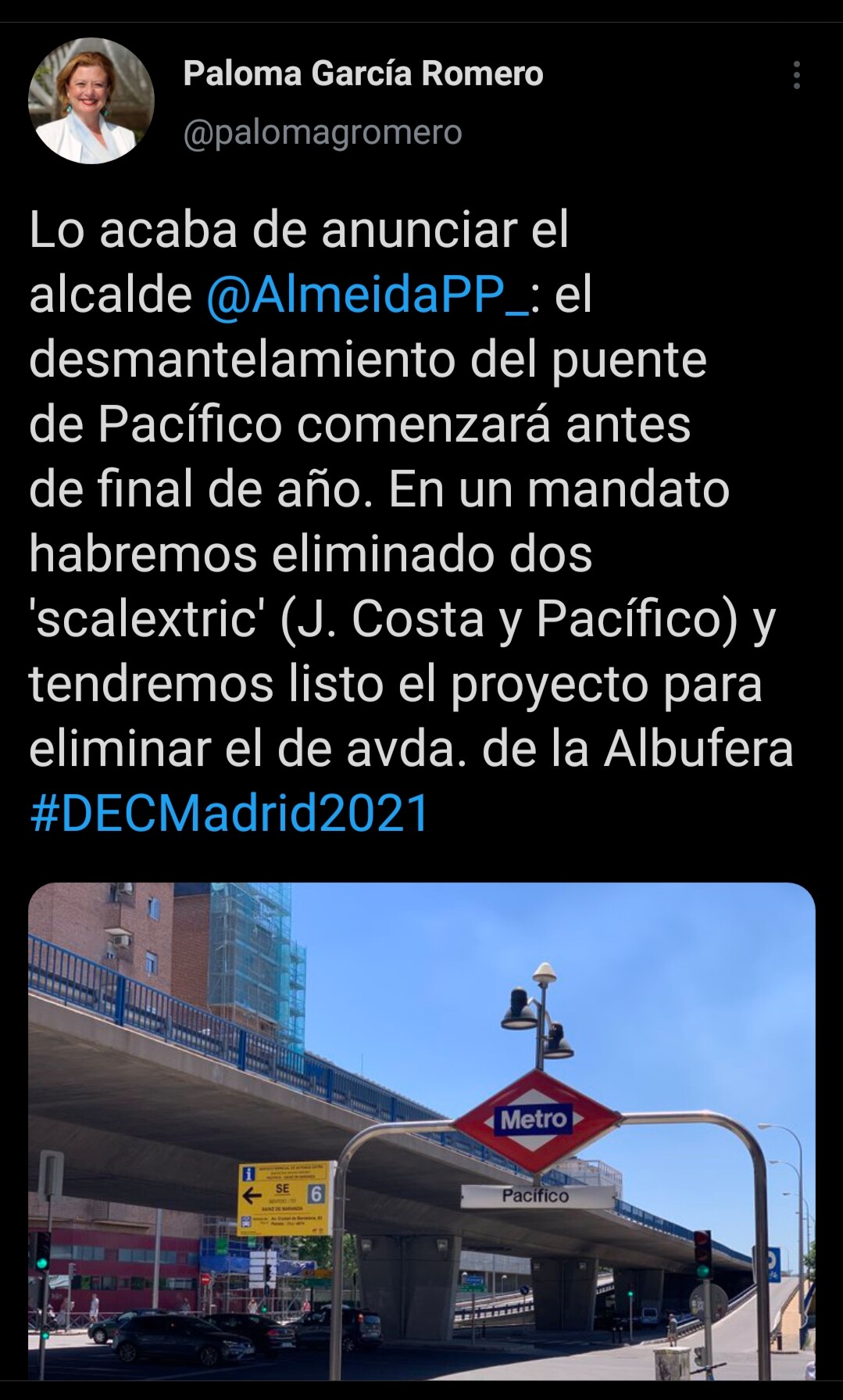Open Paloma García Romero's profile picture
This screenshot has width=843, height=1400.
91,101
